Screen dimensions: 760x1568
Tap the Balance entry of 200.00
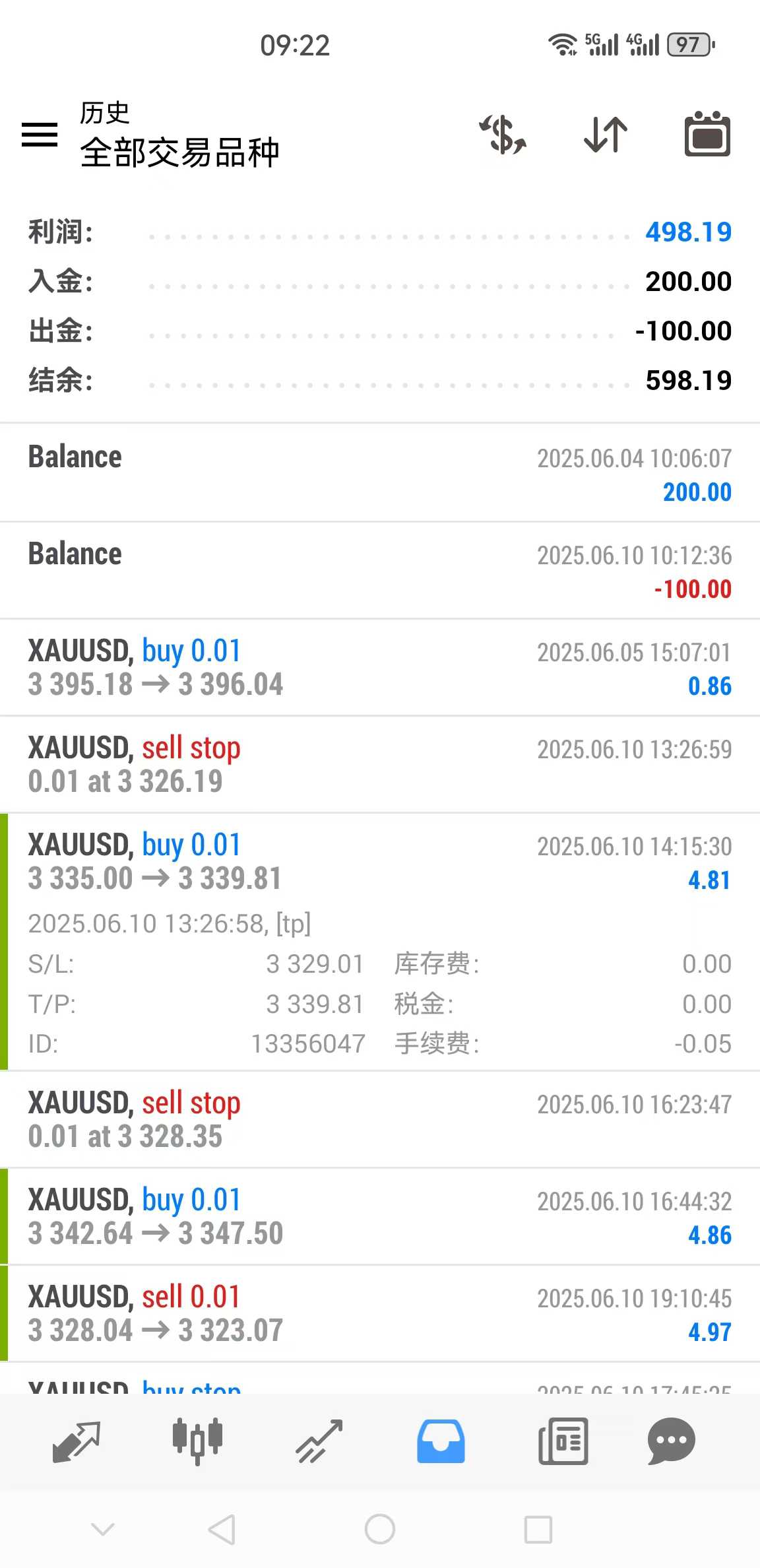click(380, 473)
